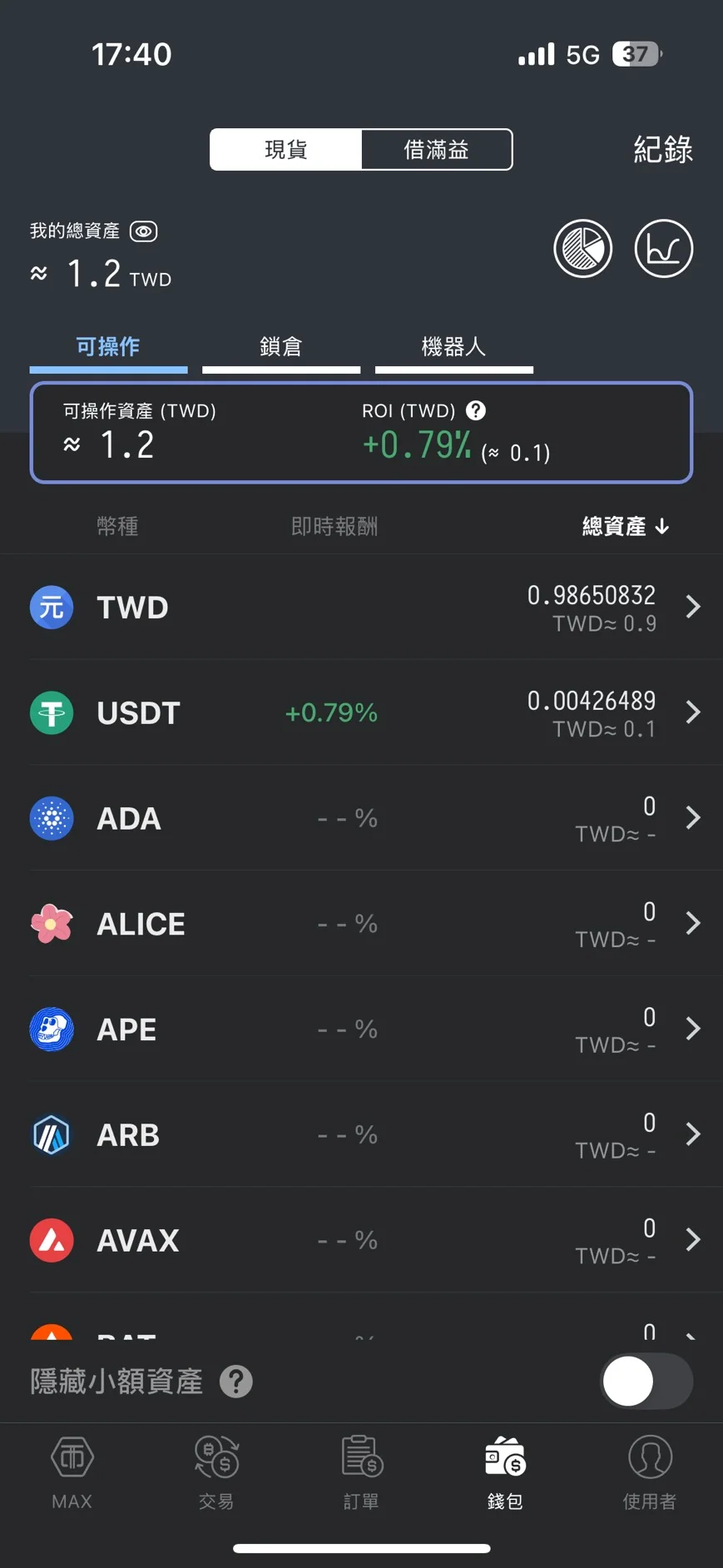
Task: Select the MAX home icon
Action: click(72, 1469)
